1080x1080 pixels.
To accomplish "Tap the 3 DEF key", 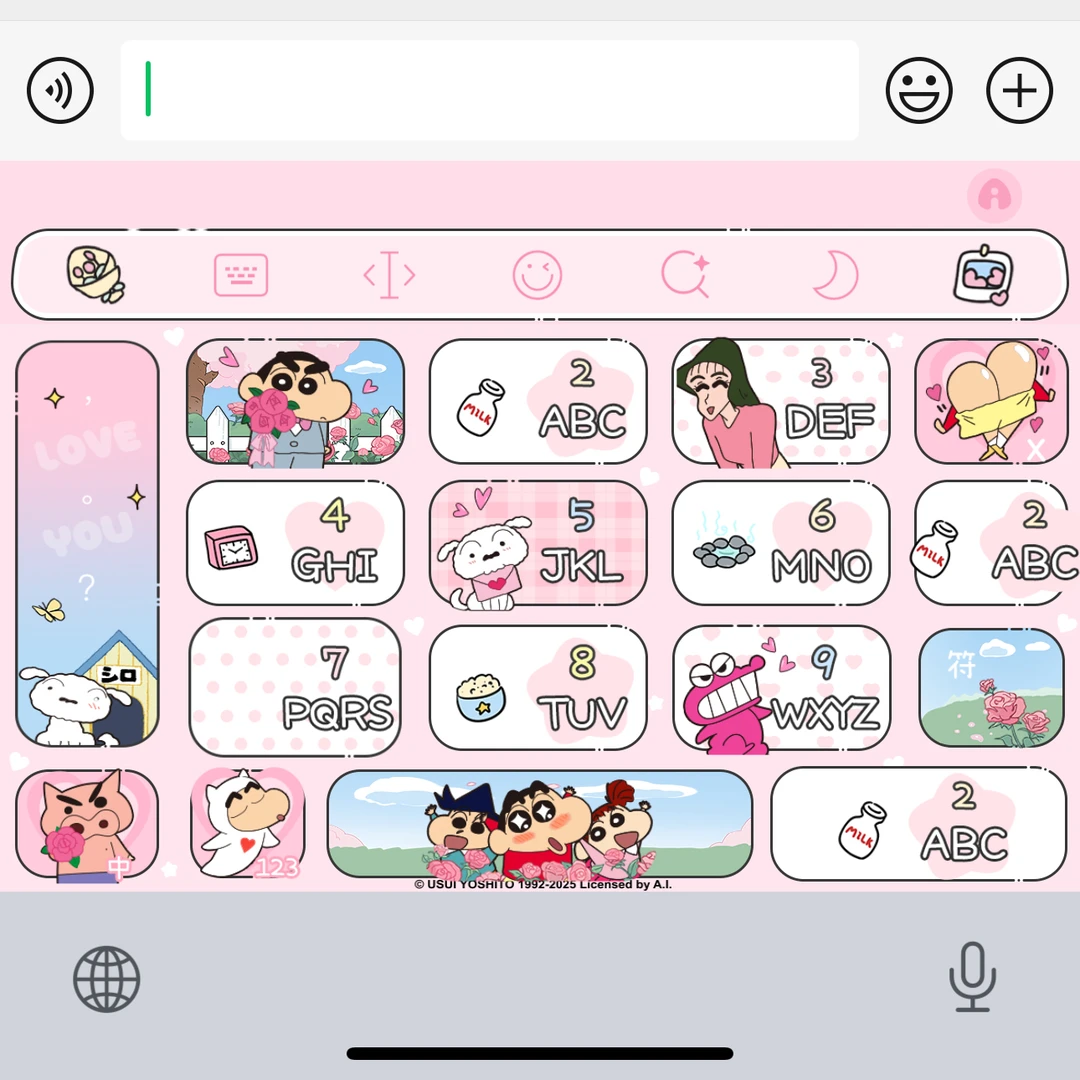I will (x=781, y=401).
